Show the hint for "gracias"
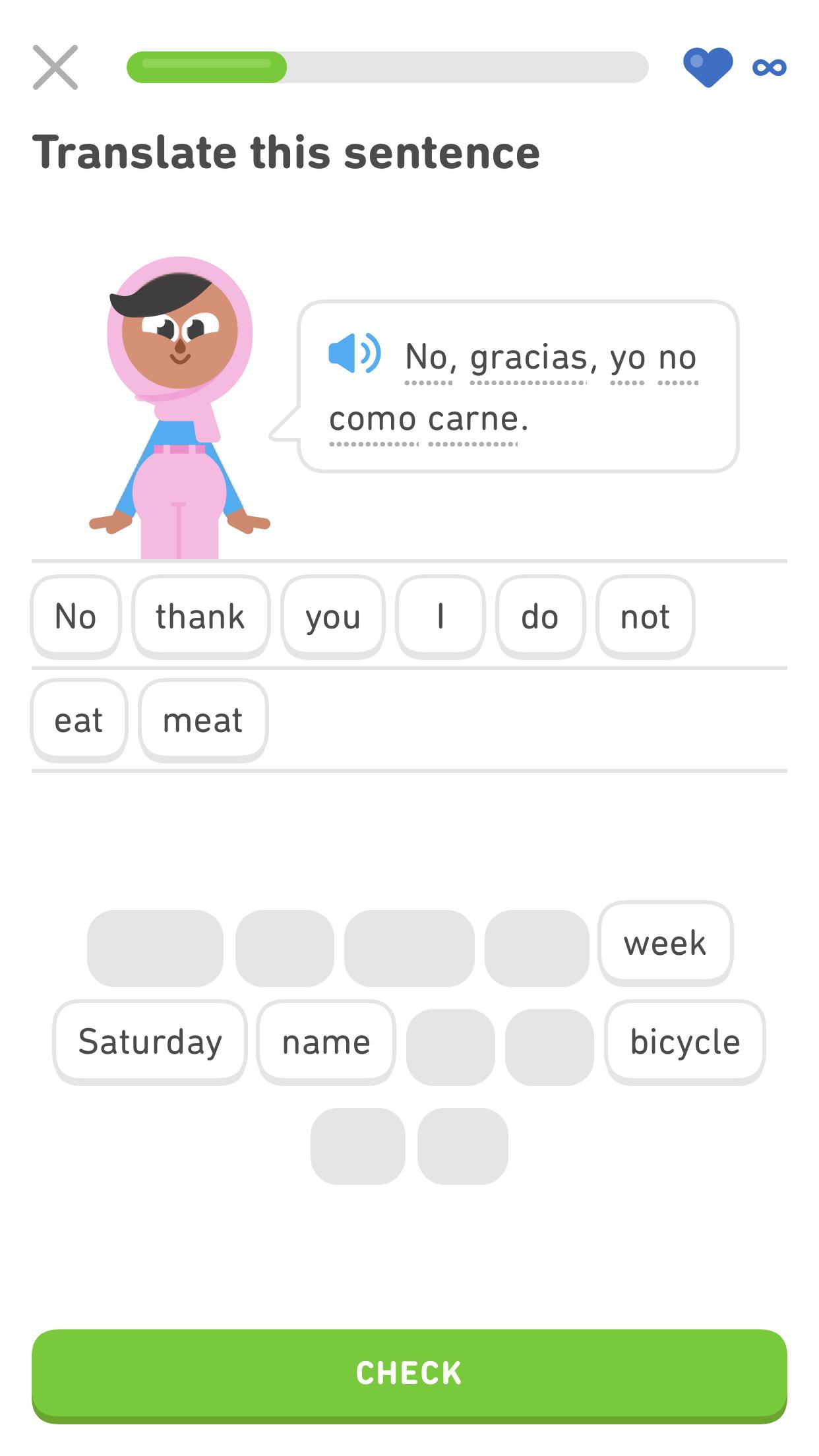This screenshot has height=1456, width=819. click(529, 358)
